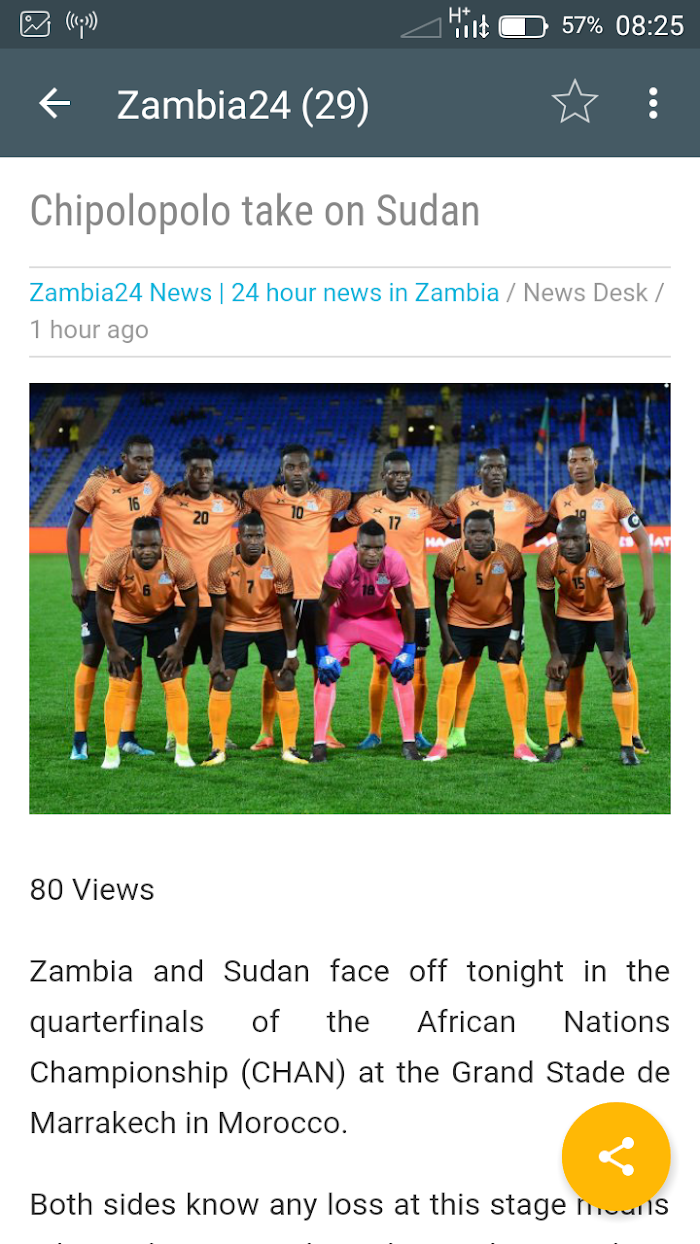700x1244 pixels.
Task: Open the three-dot overflow menu
Action: pyautogui.click(x=653, y=103)
